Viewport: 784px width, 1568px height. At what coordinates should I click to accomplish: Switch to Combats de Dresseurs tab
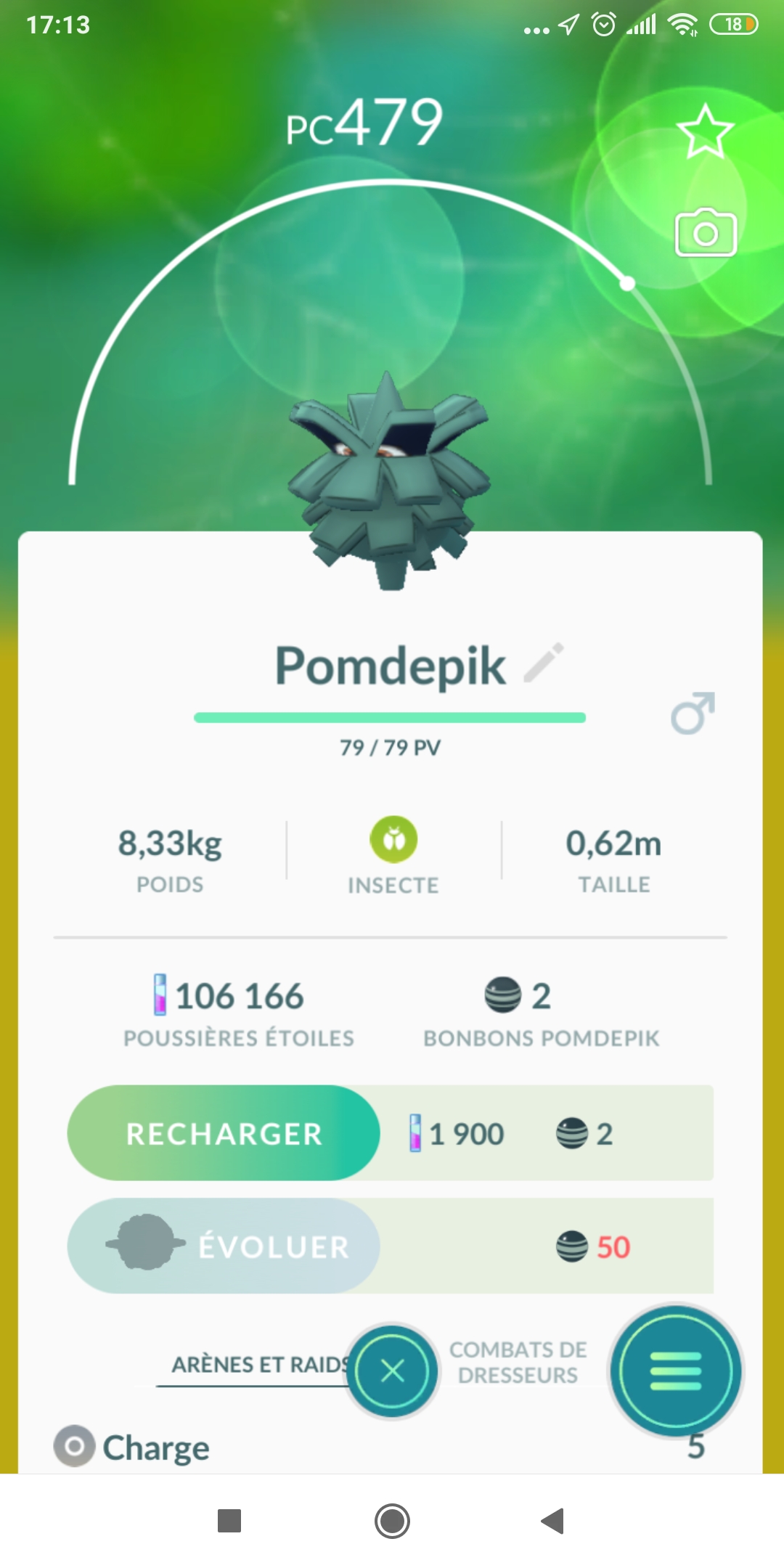point(518,1363)
